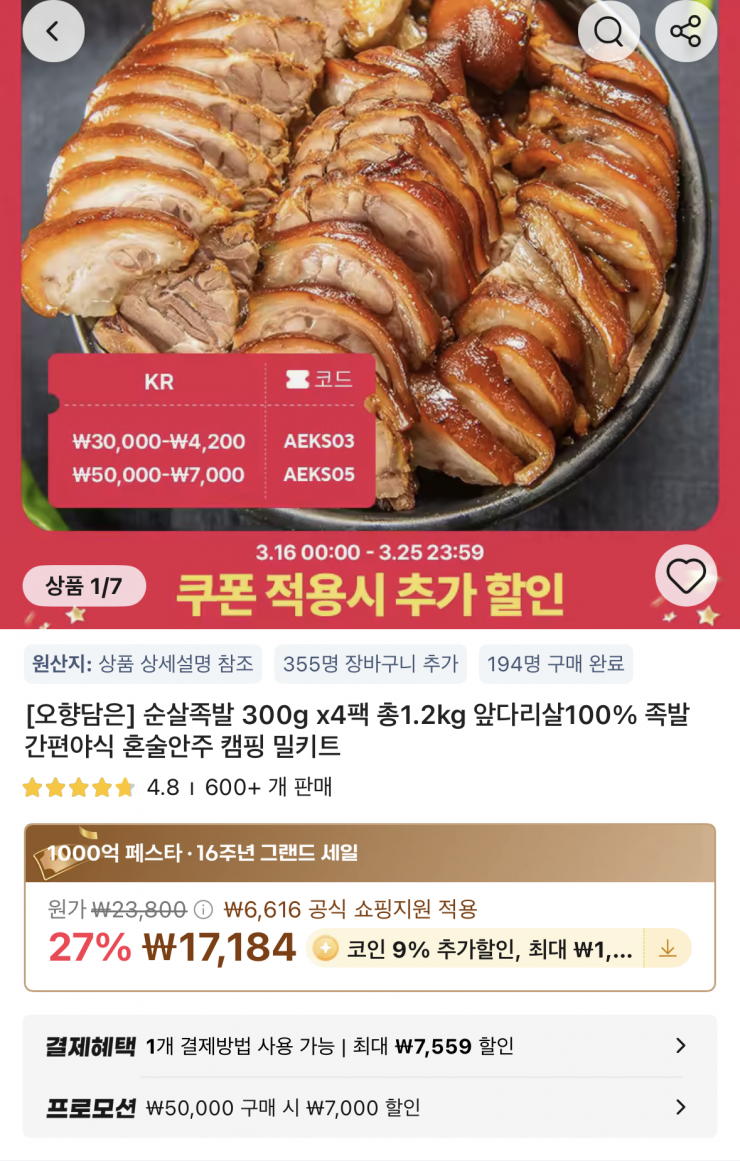This screenshot has height=1161, width=740.
Task: Share this product
Action: [x=686, y=31]
